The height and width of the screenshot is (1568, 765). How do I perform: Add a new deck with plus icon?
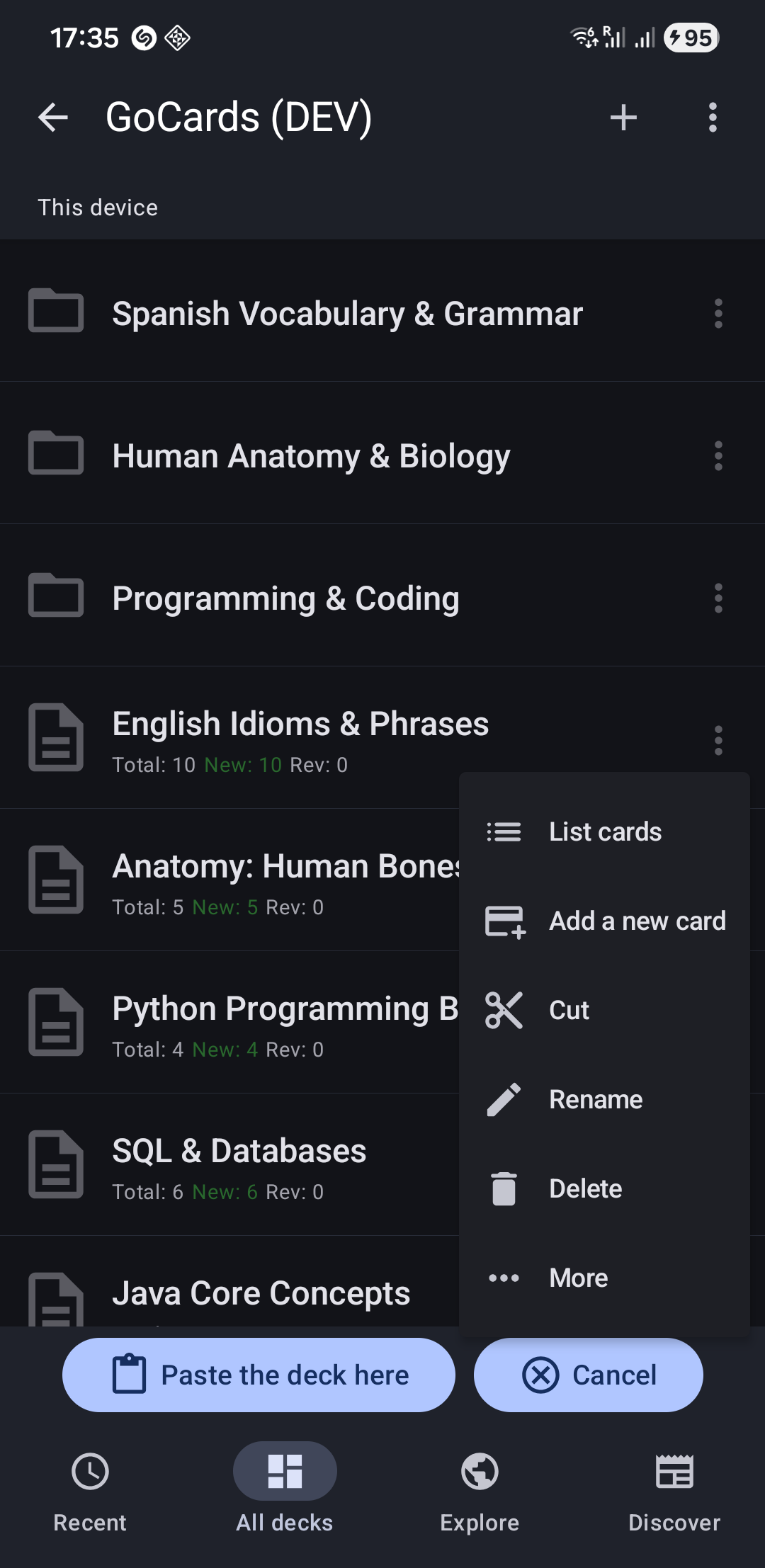click(x=623, y=118)
